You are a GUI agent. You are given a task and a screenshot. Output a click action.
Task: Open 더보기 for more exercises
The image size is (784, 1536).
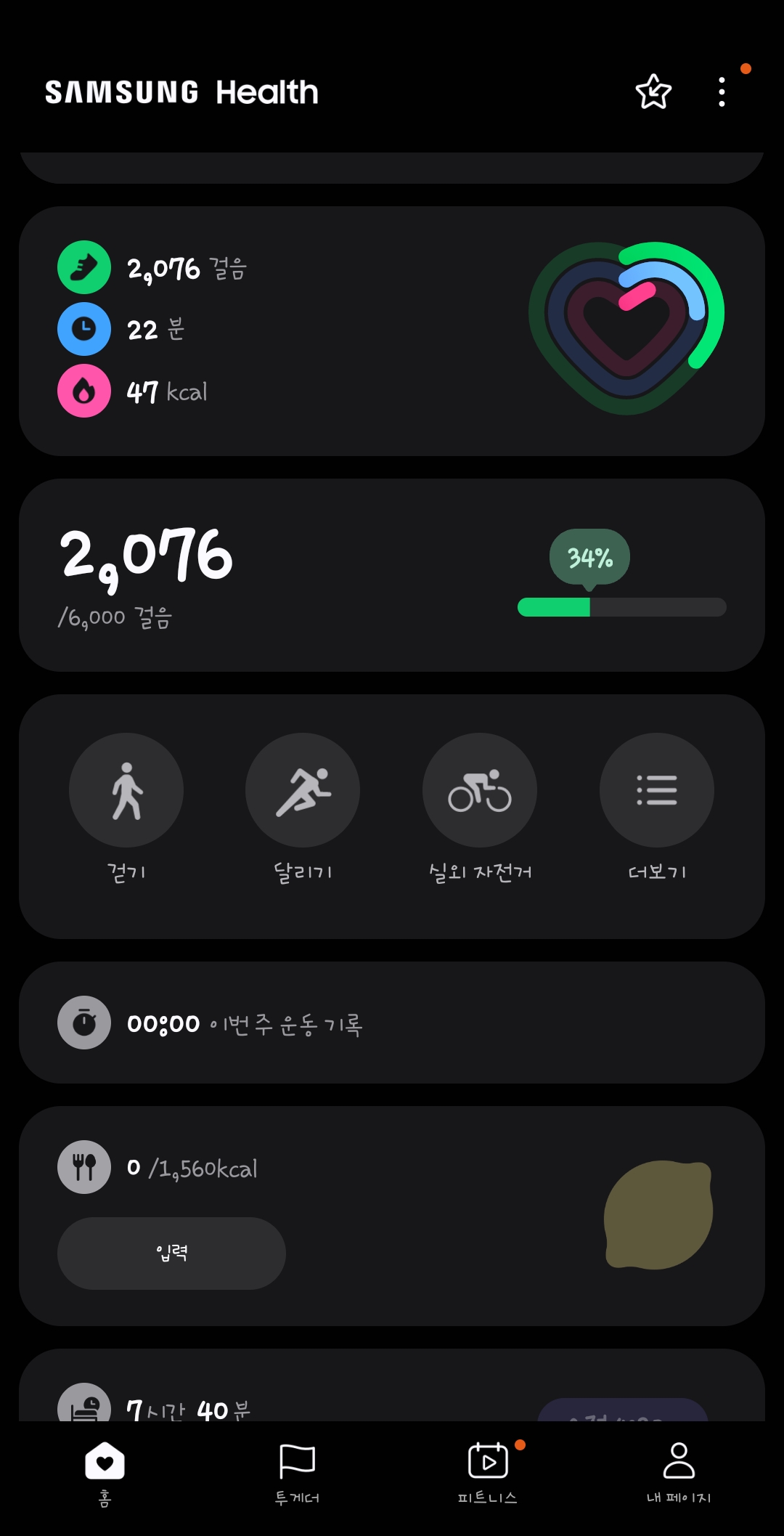[656, 790]
